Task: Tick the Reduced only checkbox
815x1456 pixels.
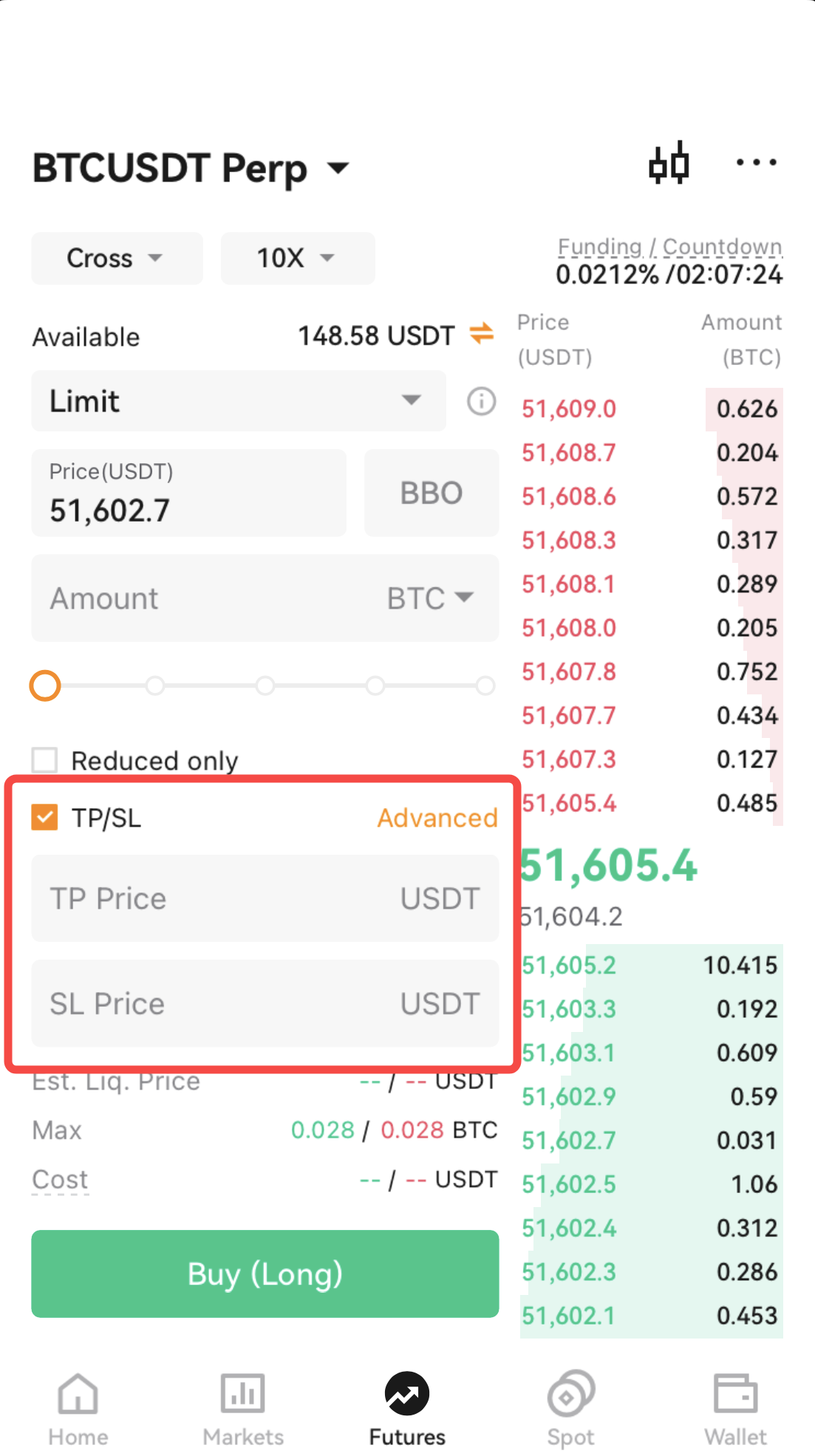Action: point(45,759)
